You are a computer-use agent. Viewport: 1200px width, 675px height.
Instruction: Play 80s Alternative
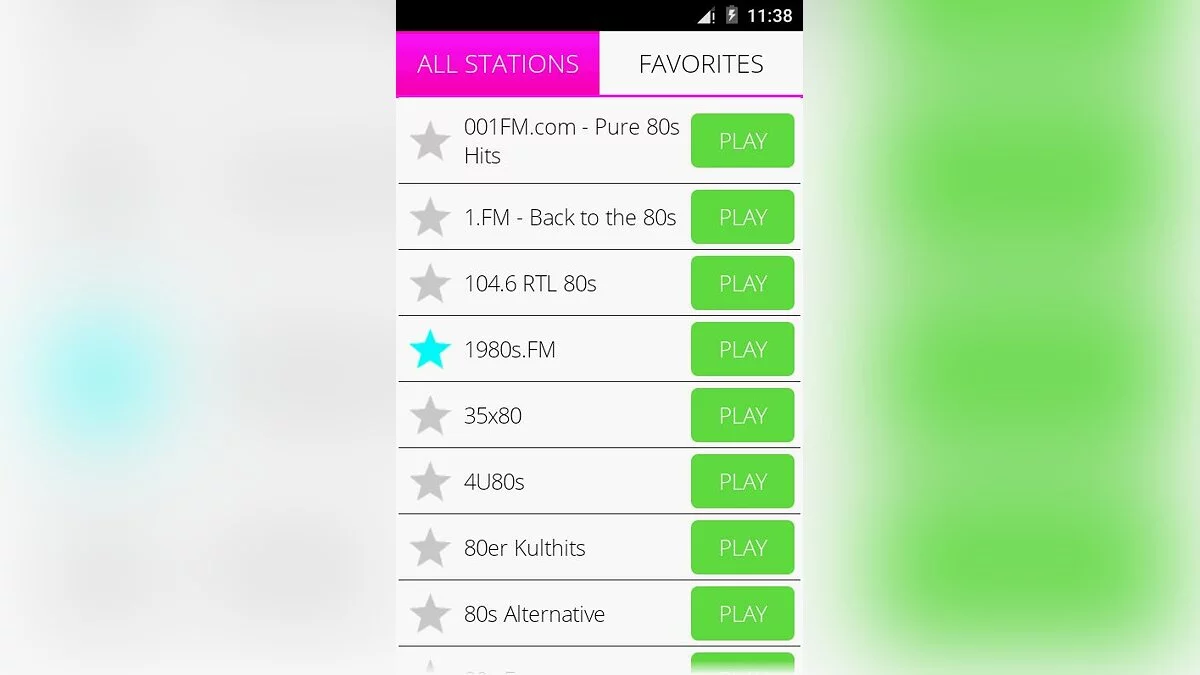[742, 613]
